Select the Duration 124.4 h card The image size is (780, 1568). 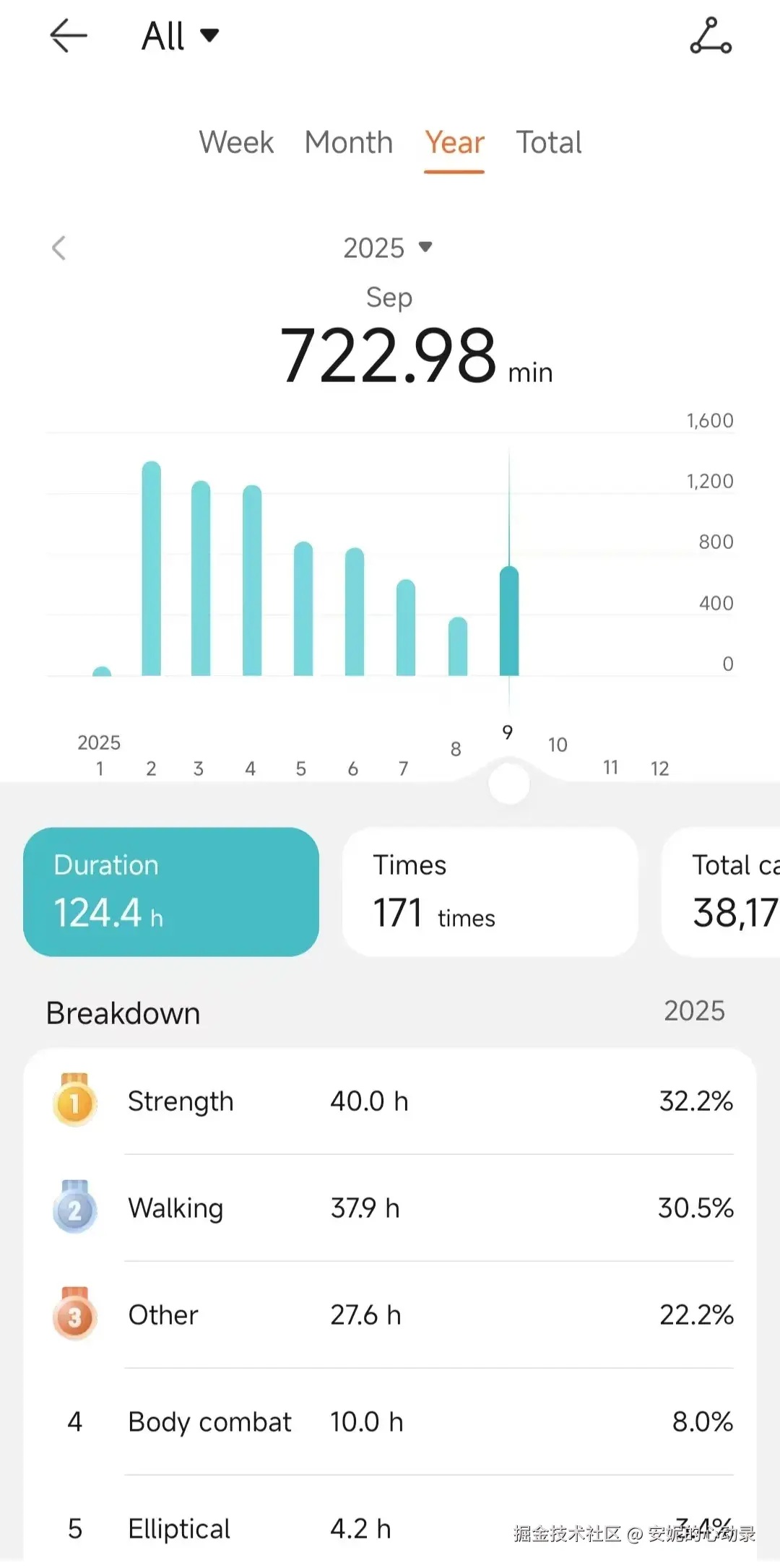tap(171, 892)
